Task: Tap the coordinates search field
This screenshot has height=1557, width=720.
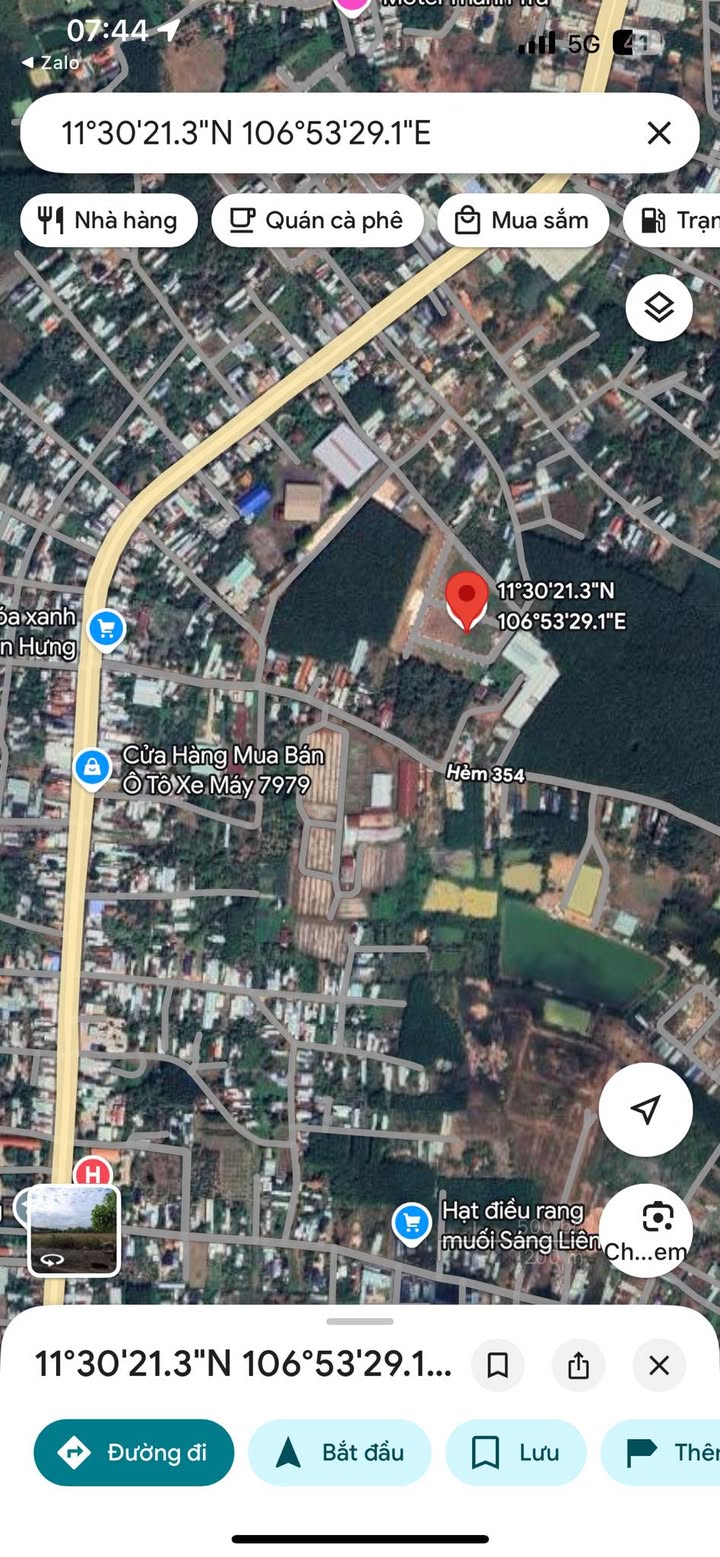Action: click(330, 133)
